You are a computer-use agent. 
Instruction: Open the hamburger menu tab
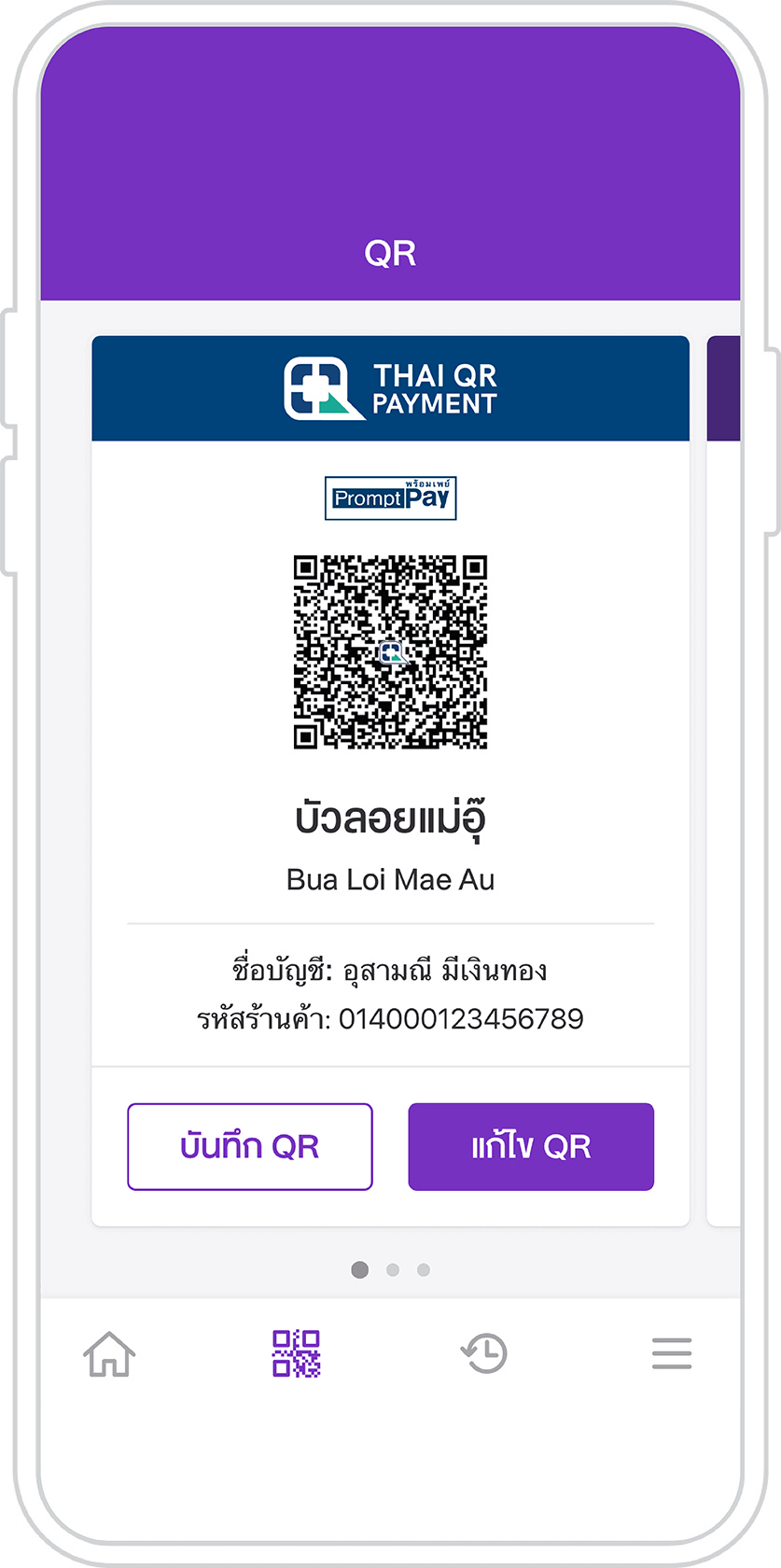tap(672, 1353)
